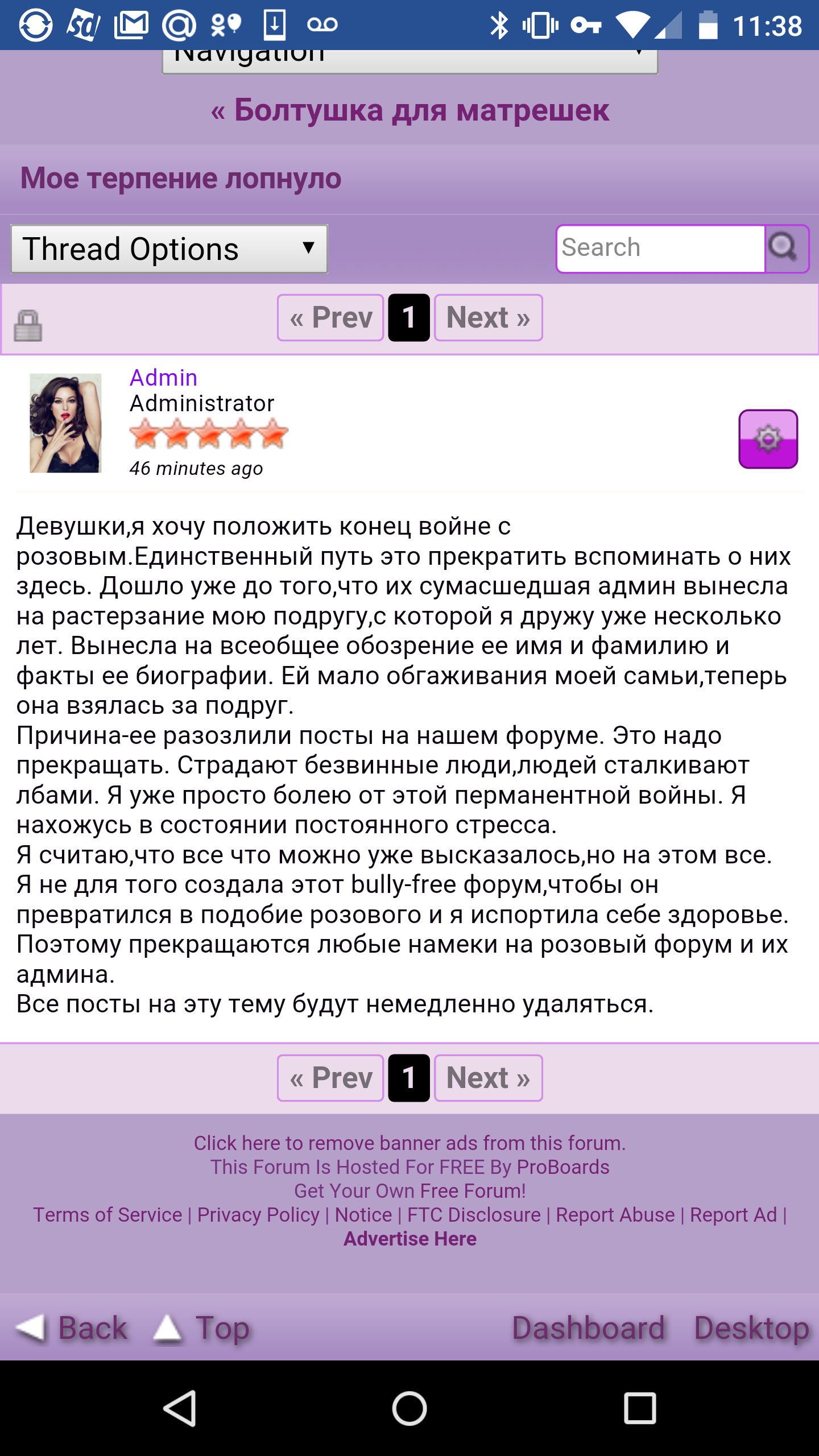Open the Dashboard

588,1329
